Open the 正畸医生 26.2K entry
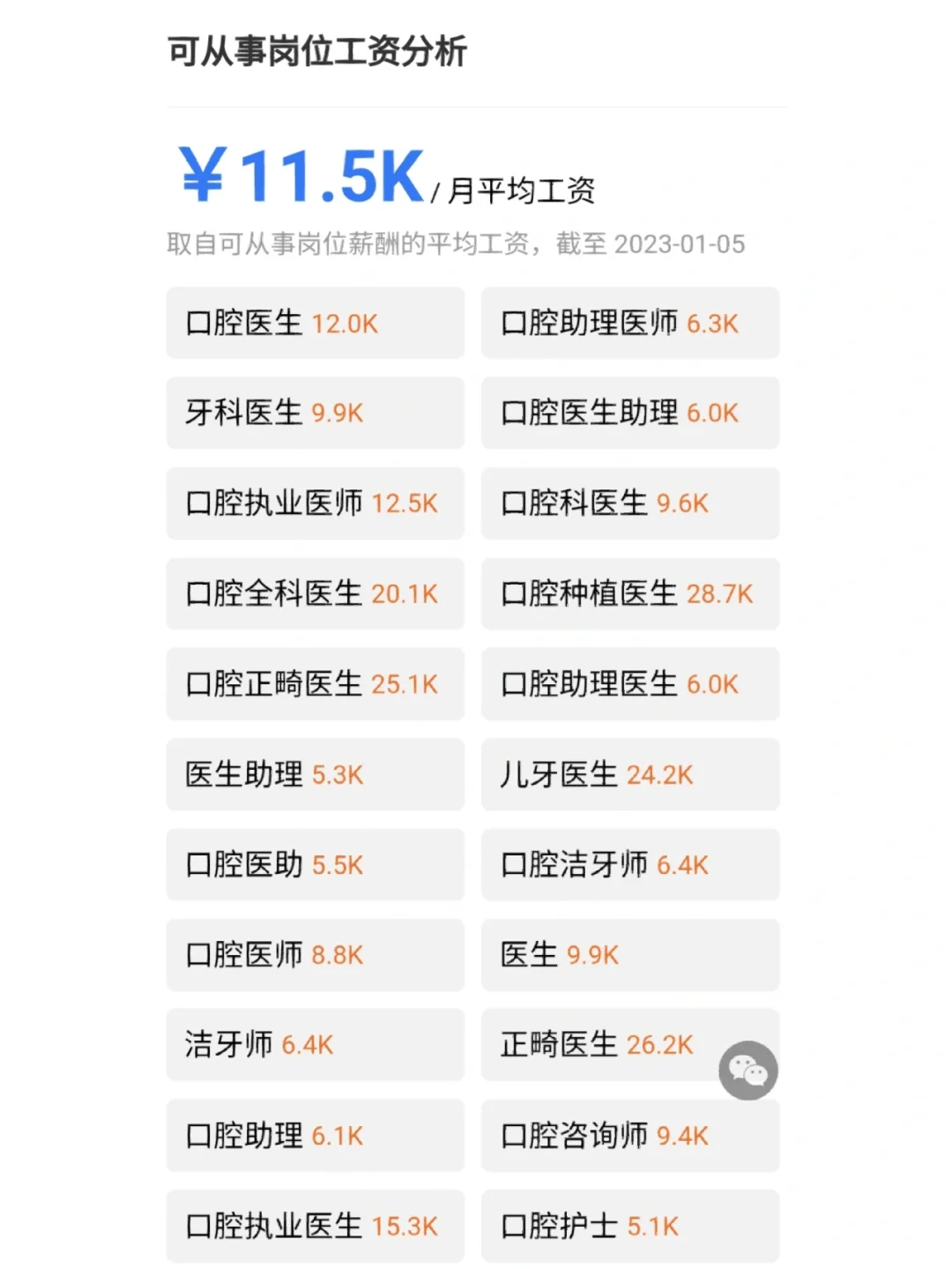Viewport: 952px width, 1269px height. [629, 1046]
